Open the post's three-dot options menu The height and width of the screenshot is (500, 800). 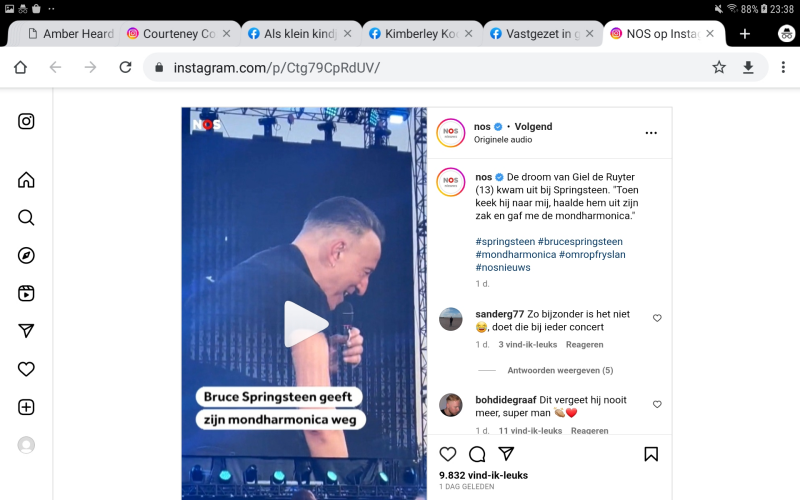tap(651, 133)
